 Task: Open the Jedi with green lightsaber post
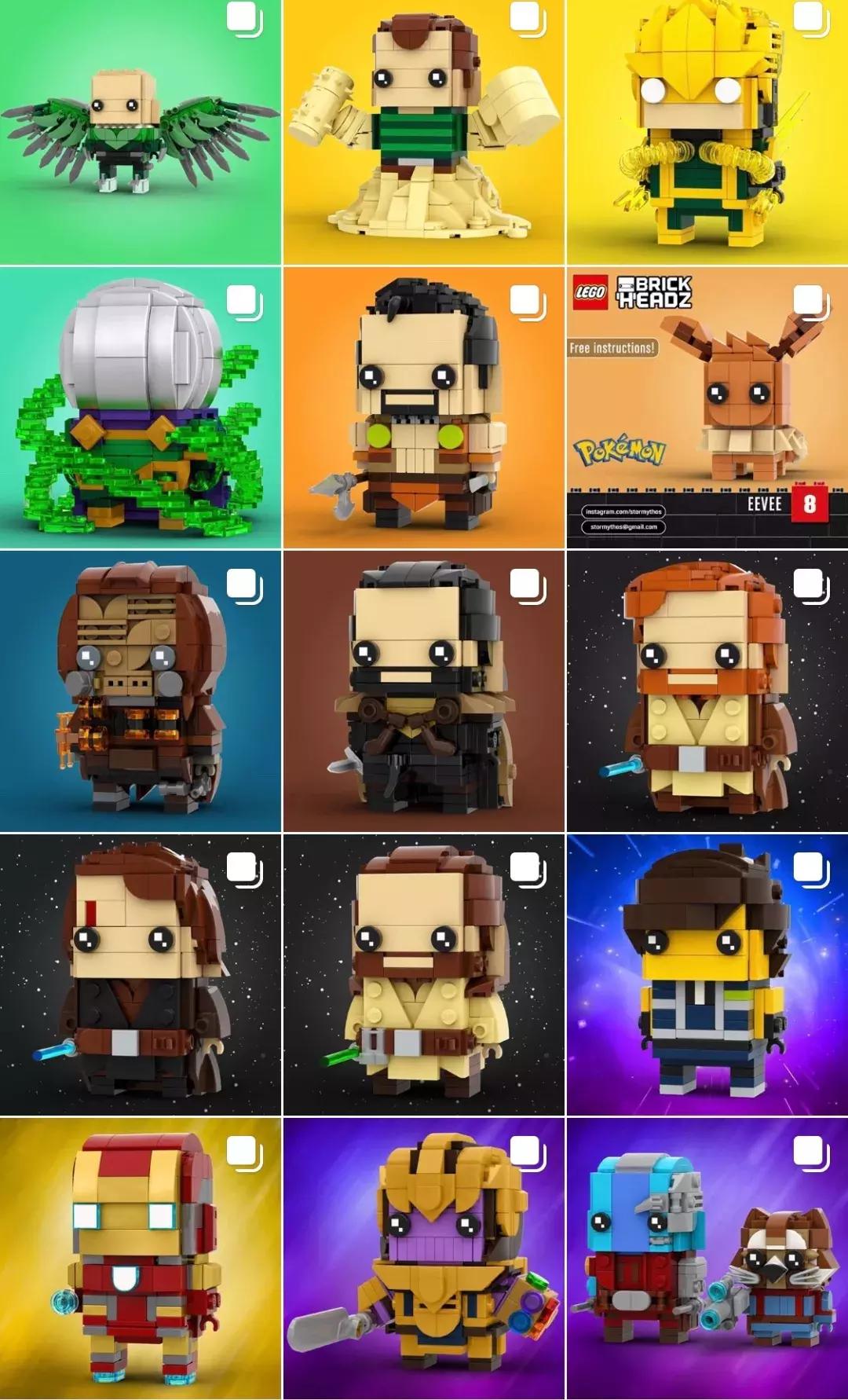pos(424,974)
